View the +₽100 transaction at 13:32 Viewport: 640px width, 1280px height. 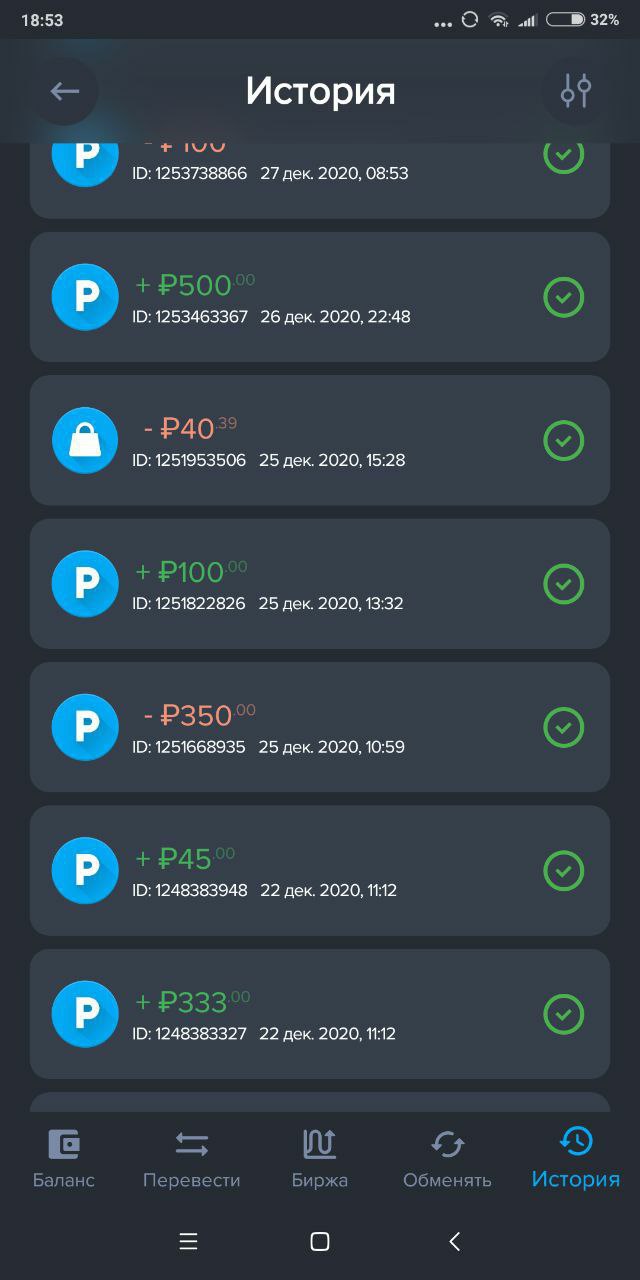coord(320,583)
